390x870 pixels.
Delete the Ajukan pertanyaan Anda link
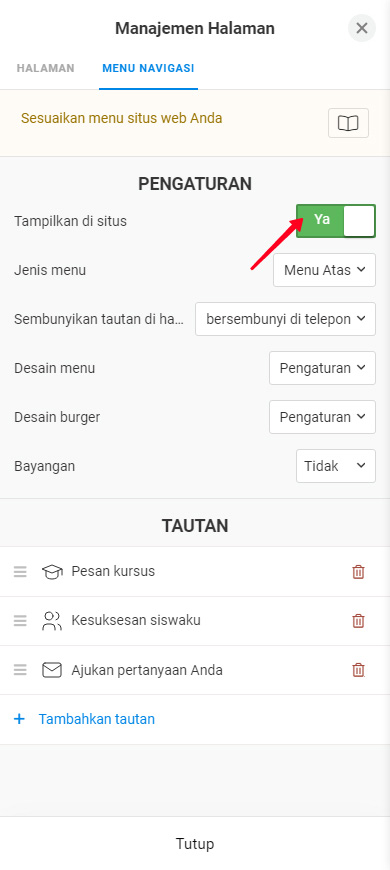(x=358, y=670)
